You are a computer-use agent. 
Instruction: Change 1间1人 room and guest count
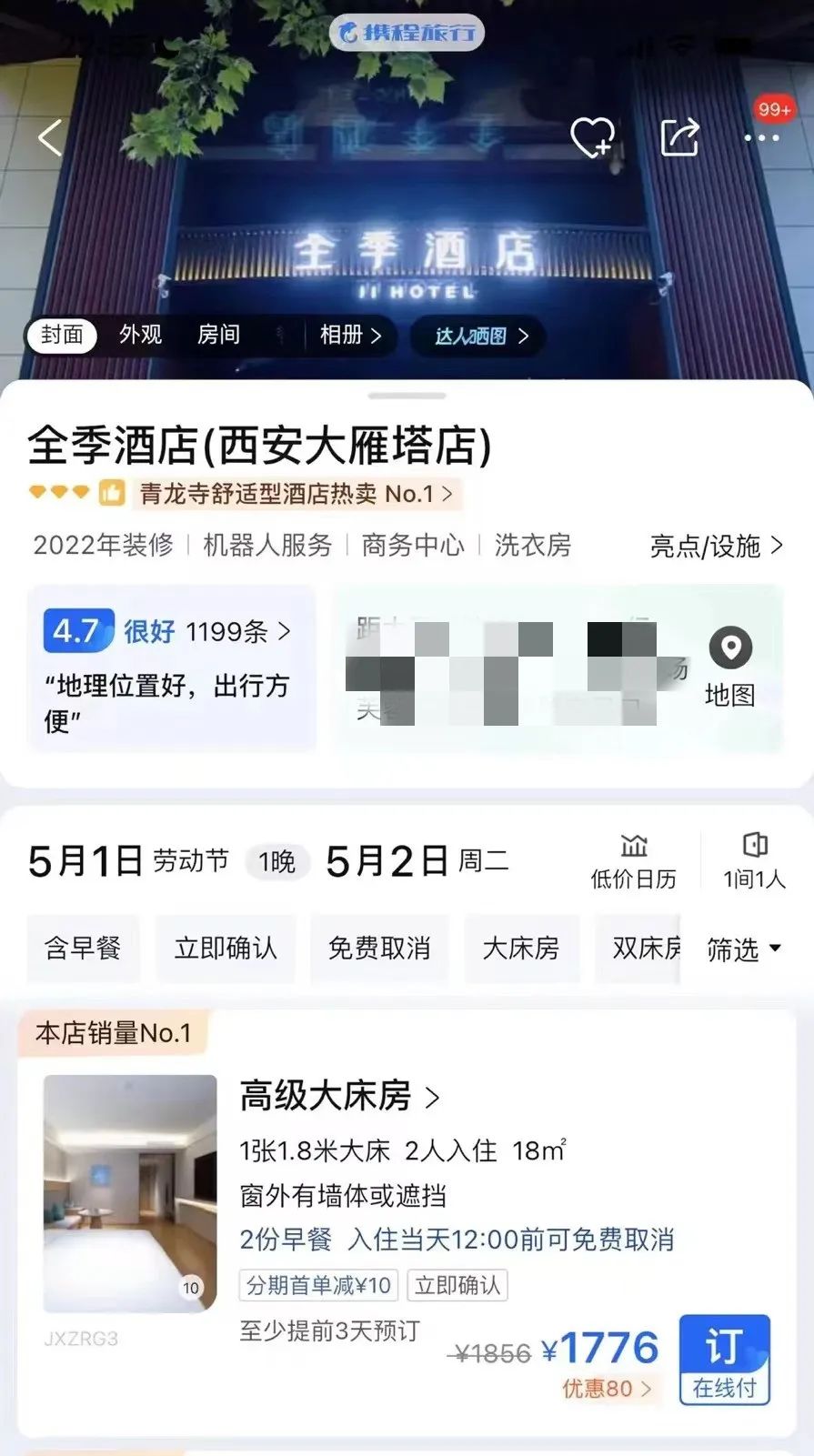(x=754, y=861)
